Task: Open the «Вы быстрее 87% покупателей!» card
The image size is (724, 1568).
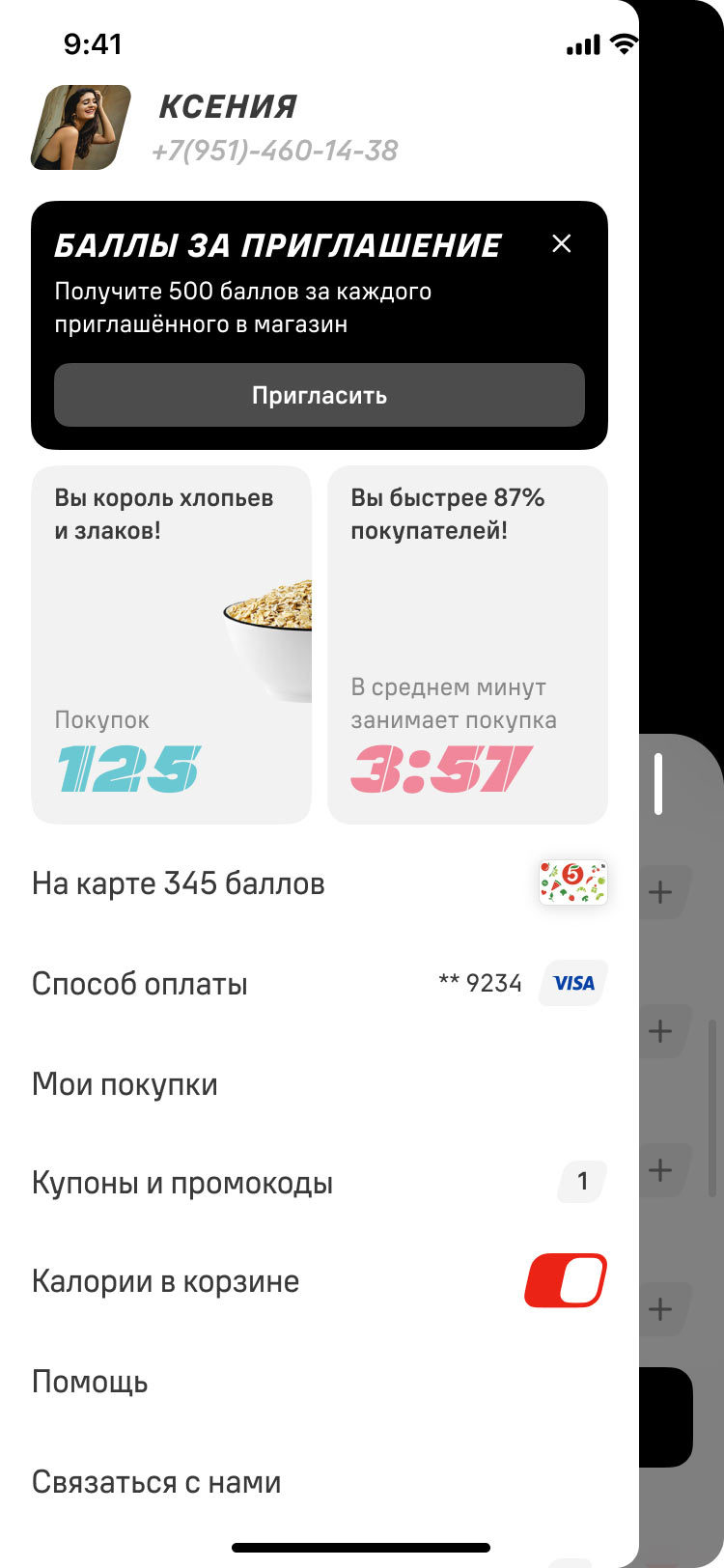Action: tap(467, 644)
